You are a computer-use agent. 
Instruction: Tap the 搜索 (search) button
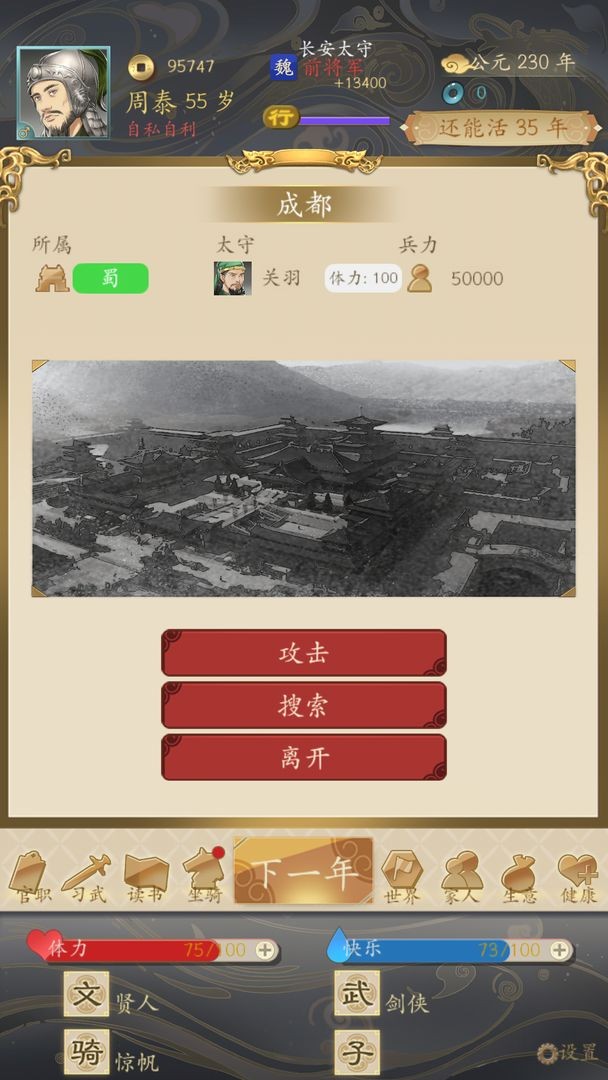pyautogui.click(x=303, y=705)
